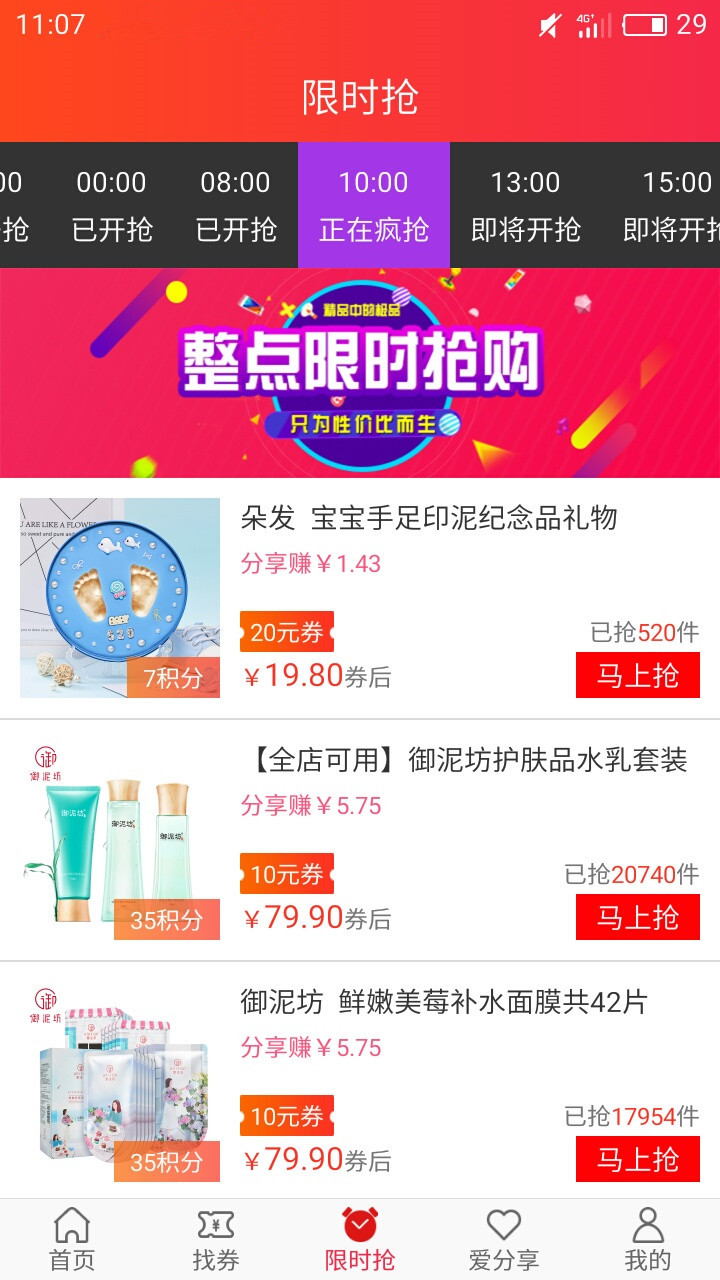
Task: Switch to the 08:00 已开抢 slot
Action: coord(235,205)
